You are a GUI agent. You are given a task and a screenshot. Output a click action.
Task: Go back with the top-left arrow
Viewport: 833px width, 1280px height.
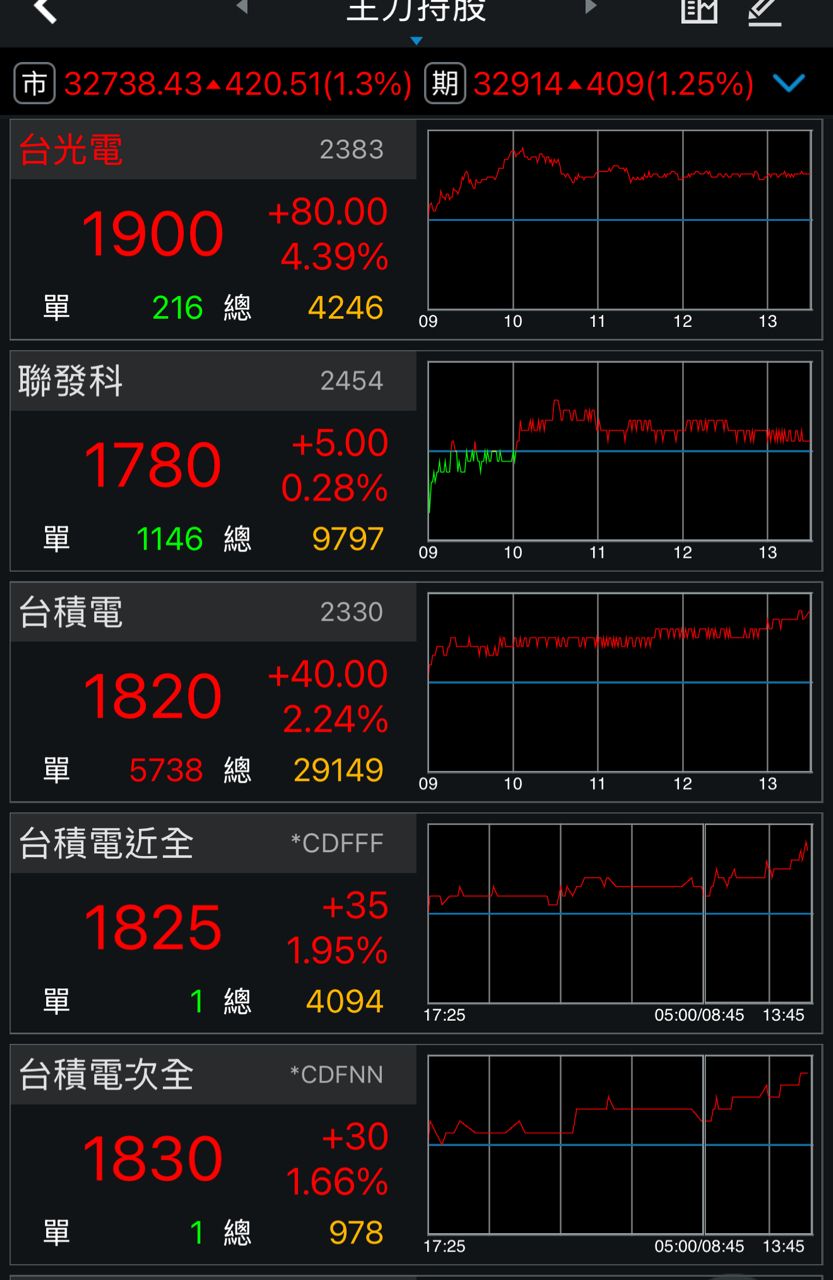pyautogui.click(x=44, y=11)
